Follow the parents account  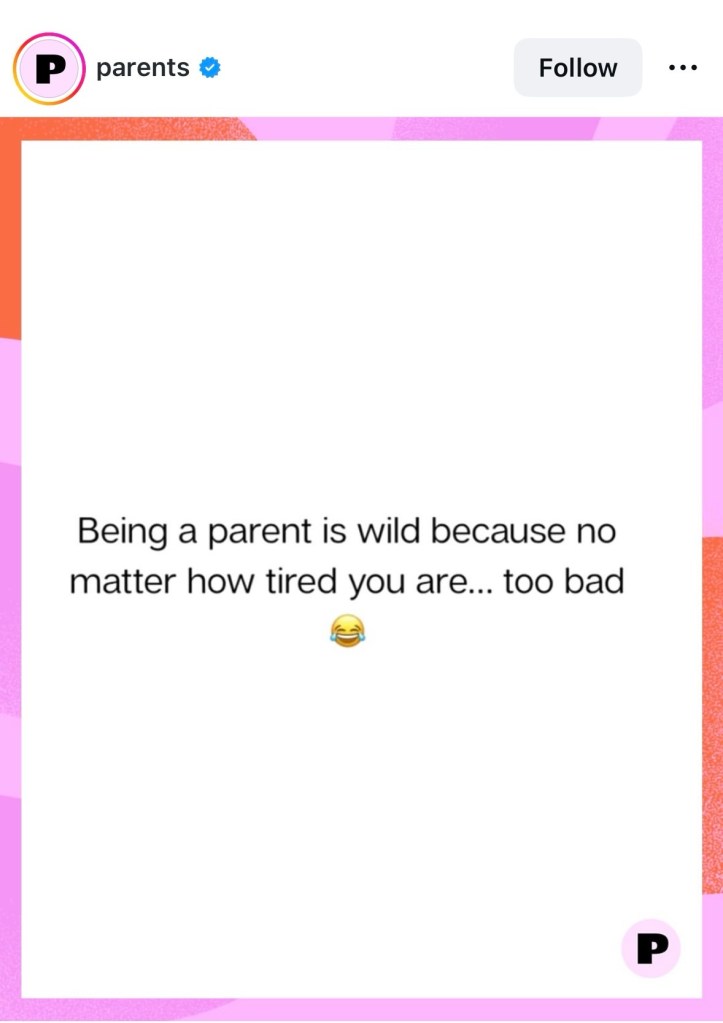pos(578,68)
